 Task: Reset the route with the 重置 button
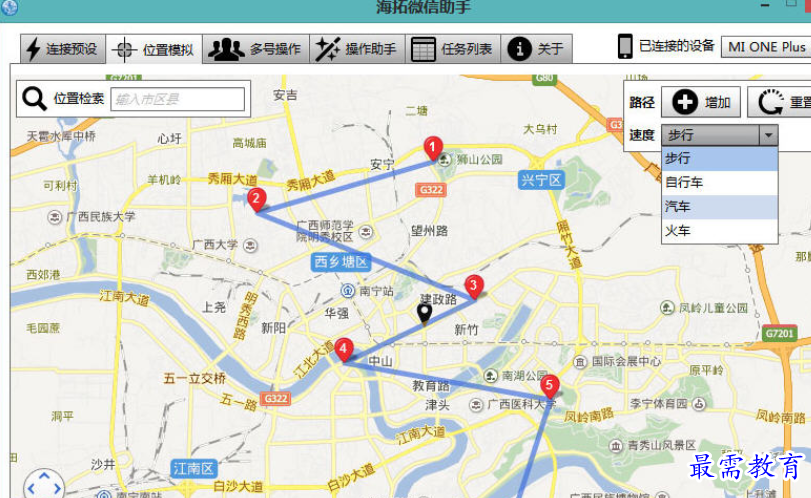pos(785,102)
